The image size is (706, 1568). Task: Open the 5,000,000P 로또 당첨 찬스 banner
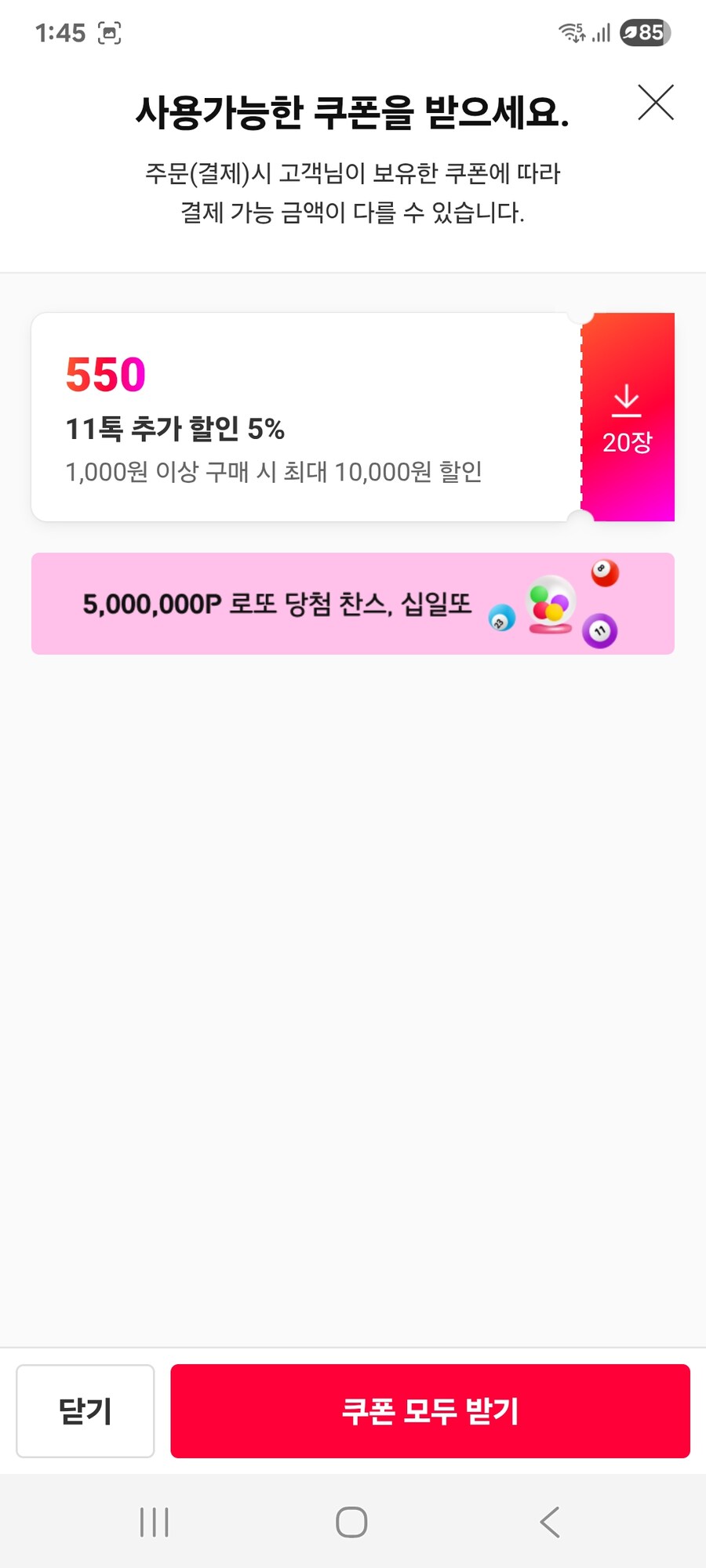353,604
